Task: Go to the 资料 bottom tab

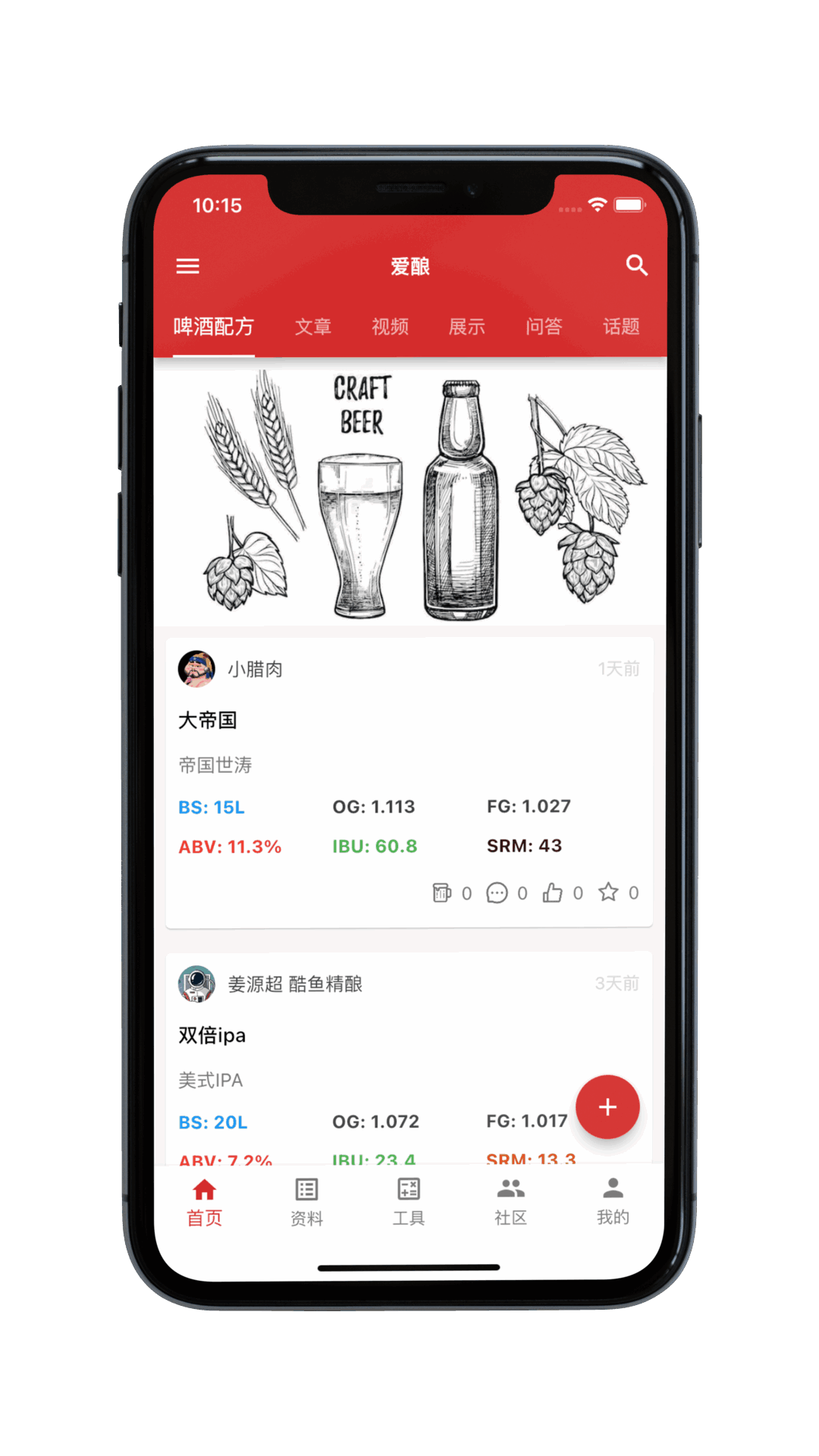Action: [306, 1201]
